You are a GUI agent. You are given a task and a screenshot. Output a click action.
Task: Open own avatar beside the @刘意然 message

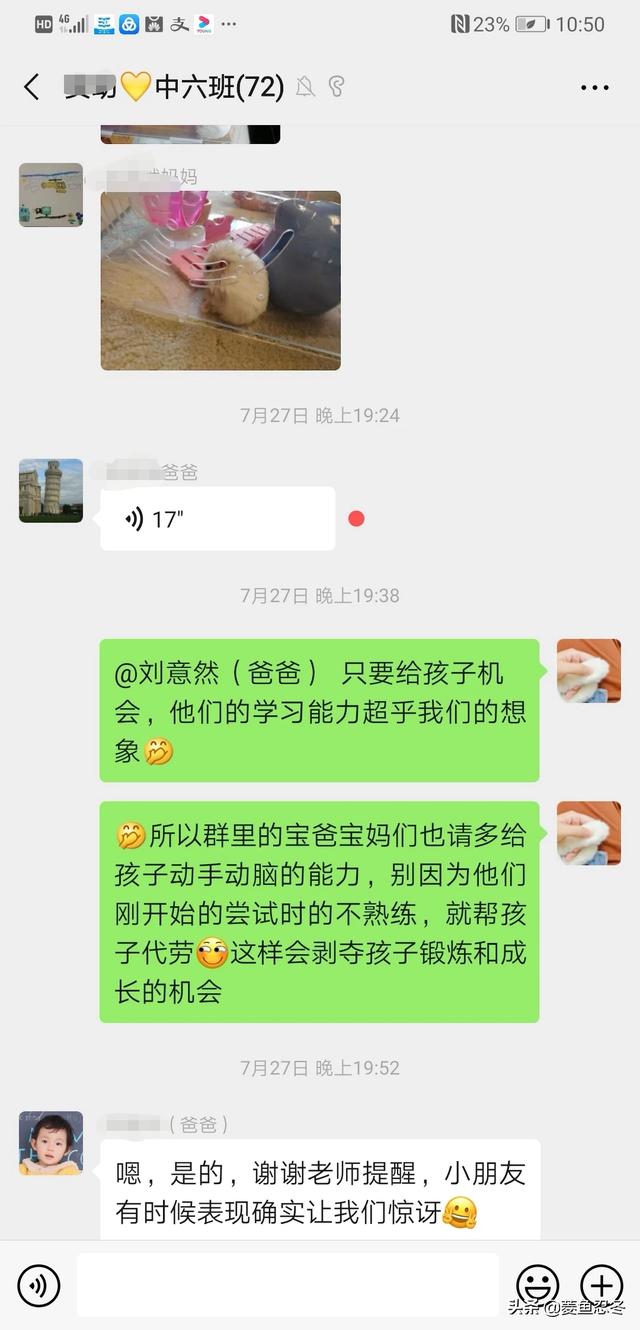[x=589, y=671]
